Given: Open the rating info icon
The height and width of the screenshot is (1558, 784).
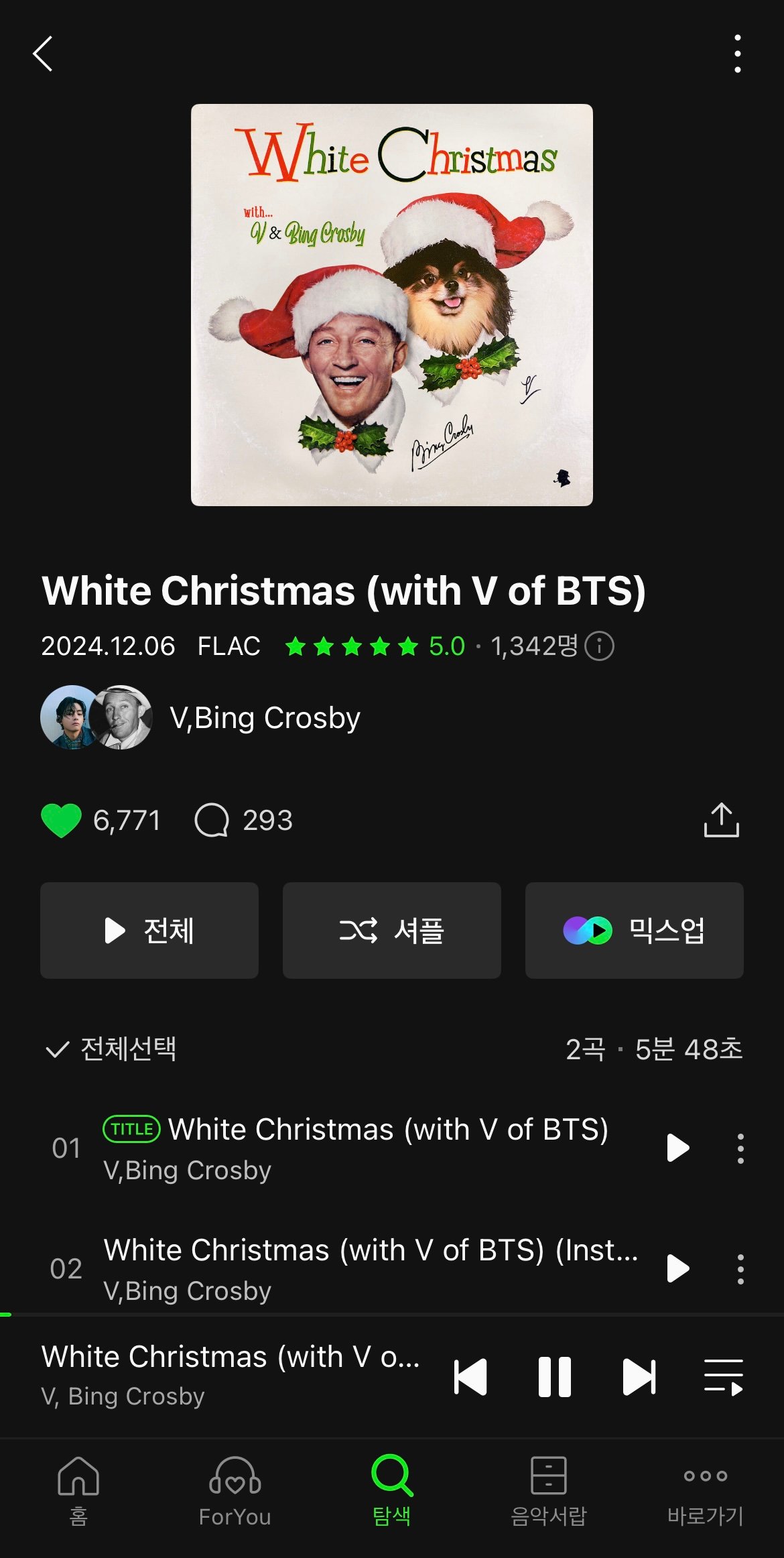Looking at the screenshot, I should point(599,646).
